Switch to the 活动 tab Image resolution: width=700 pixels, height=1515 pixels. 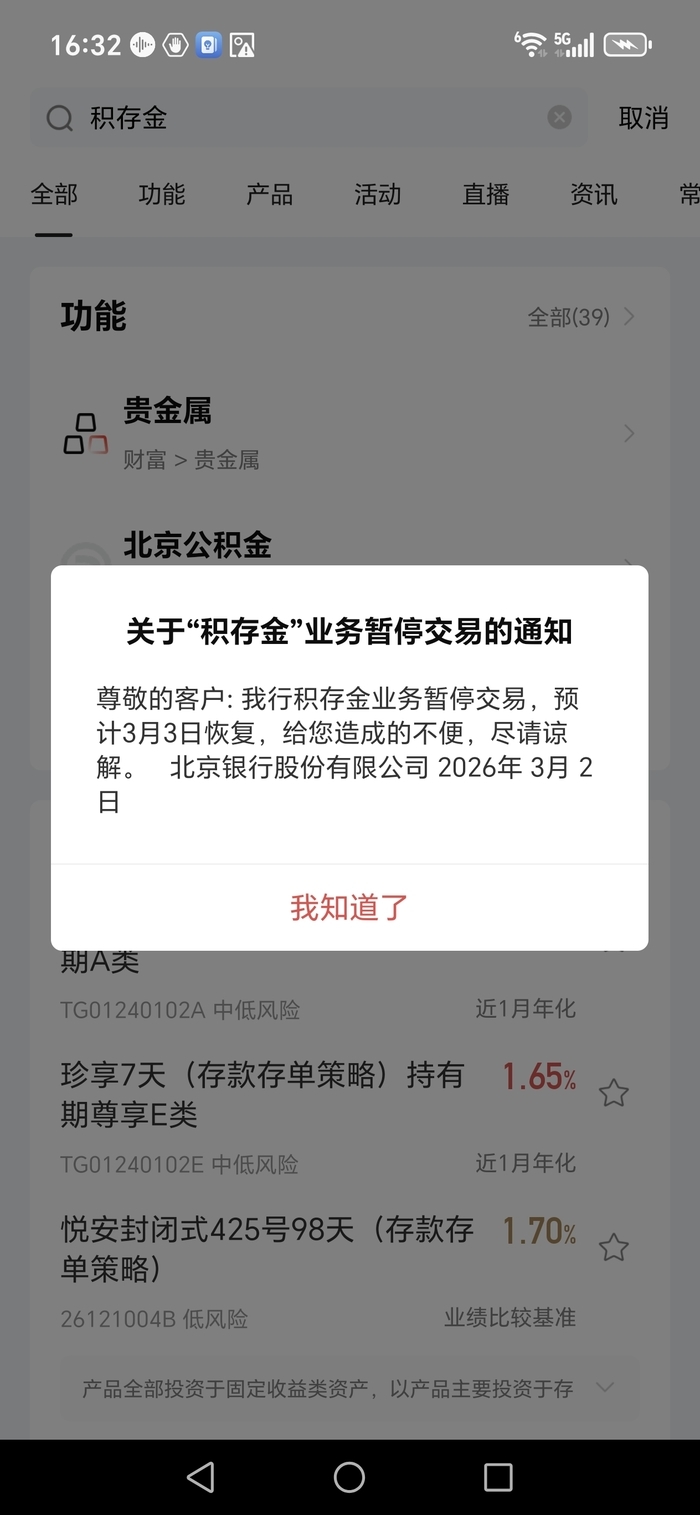point(377,194)
